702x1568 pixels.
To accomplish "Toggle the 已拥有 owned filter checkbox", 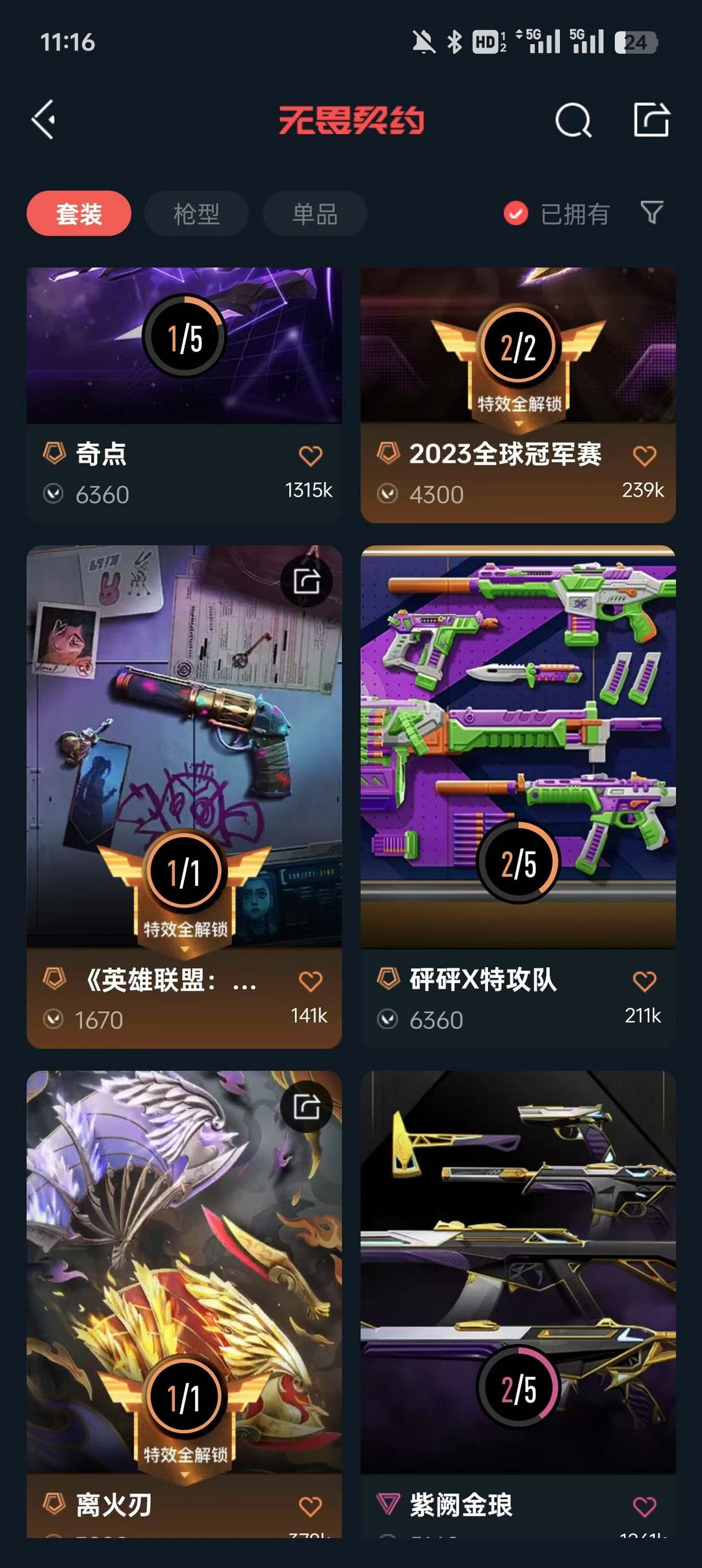I will (516, 213).
